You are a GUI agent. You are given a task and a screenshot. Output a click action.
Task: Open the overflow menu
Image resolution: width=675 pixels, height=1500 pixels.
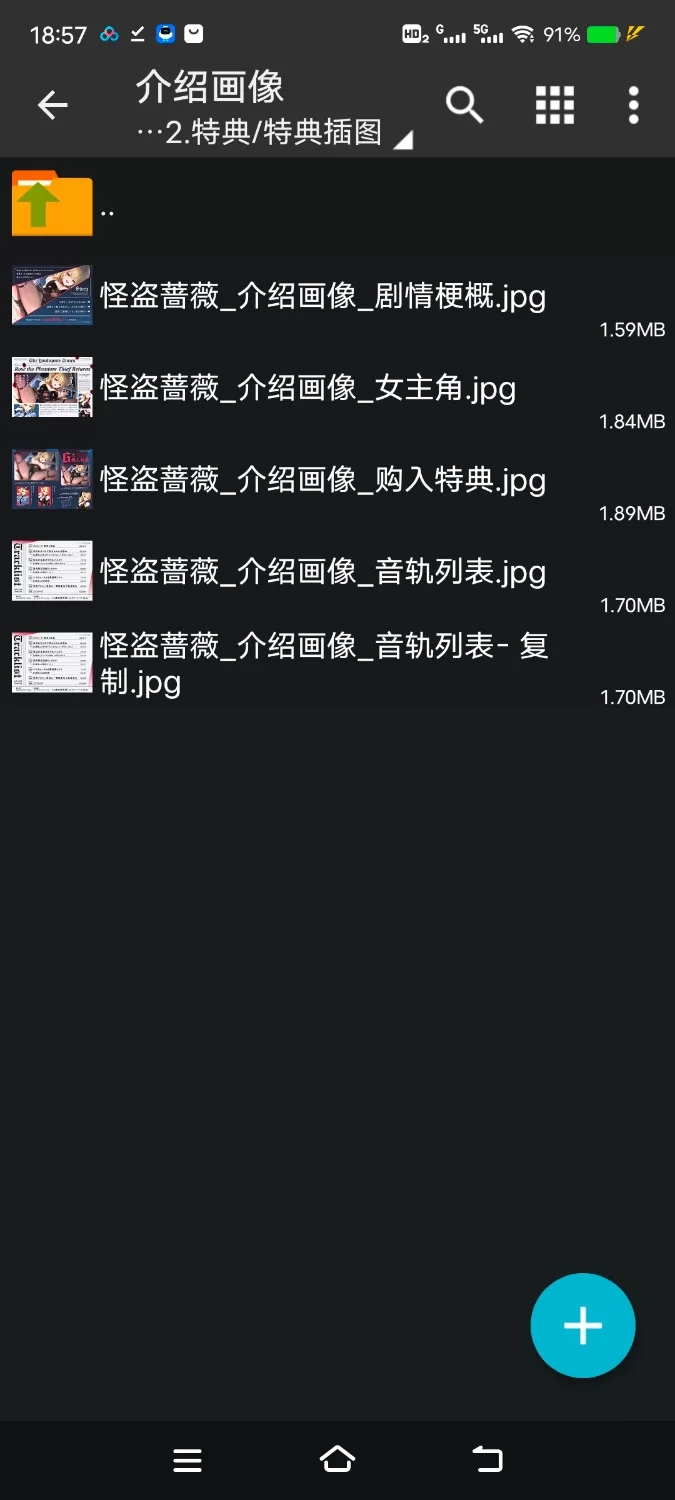[633, 105]
